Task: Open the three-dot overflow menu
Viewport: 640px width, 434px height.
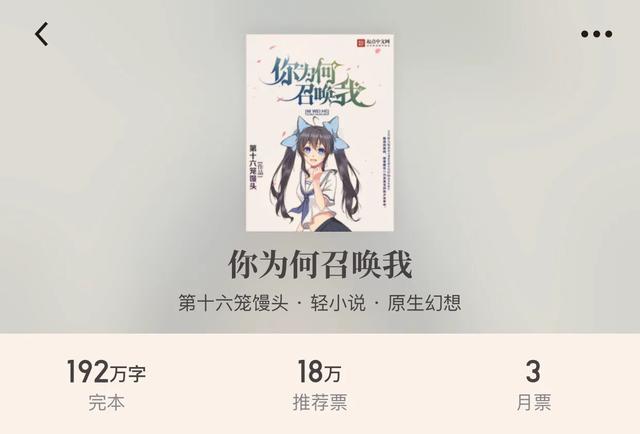Action: (x=596, y=34)
